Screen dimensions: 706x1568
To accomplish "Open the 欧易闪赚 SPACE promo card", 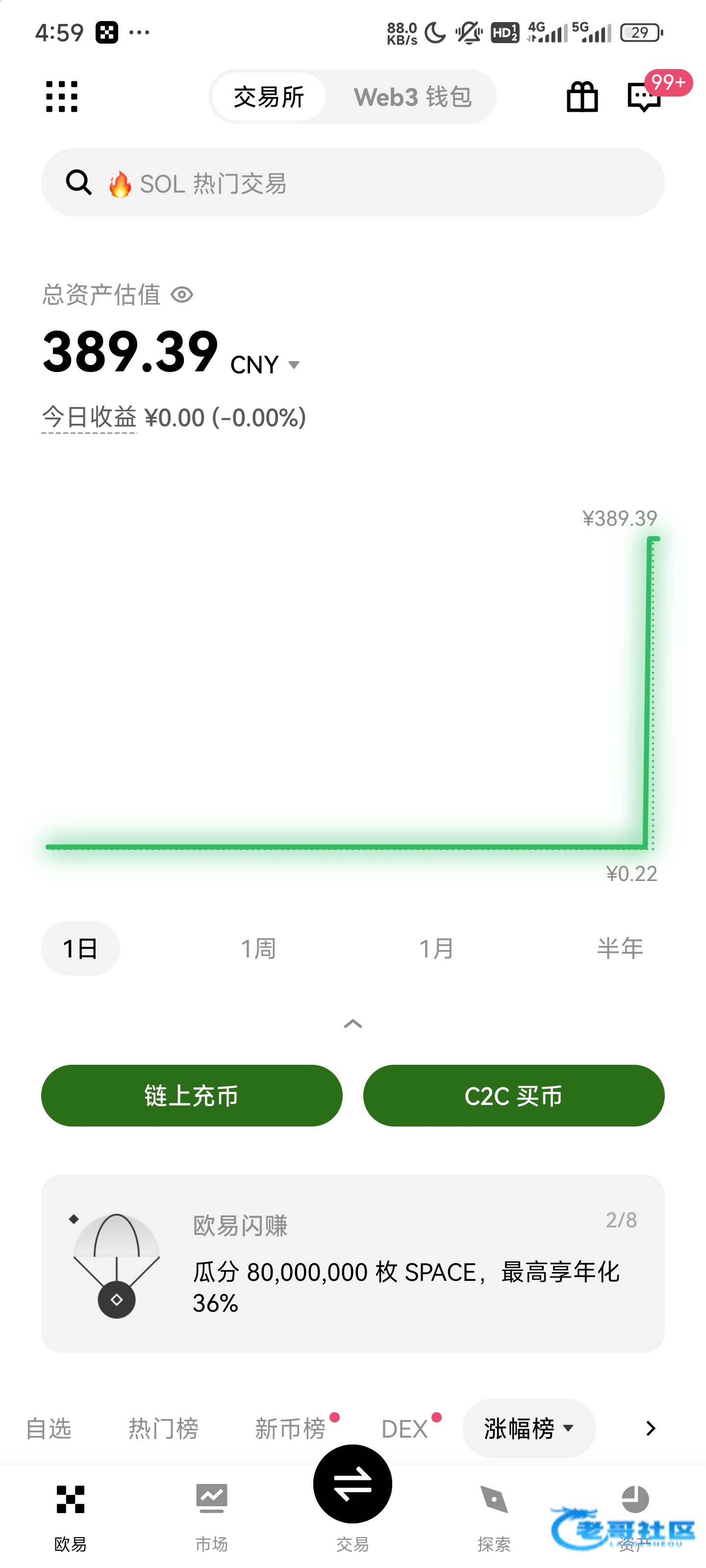I will click(x=353, y=1263).
